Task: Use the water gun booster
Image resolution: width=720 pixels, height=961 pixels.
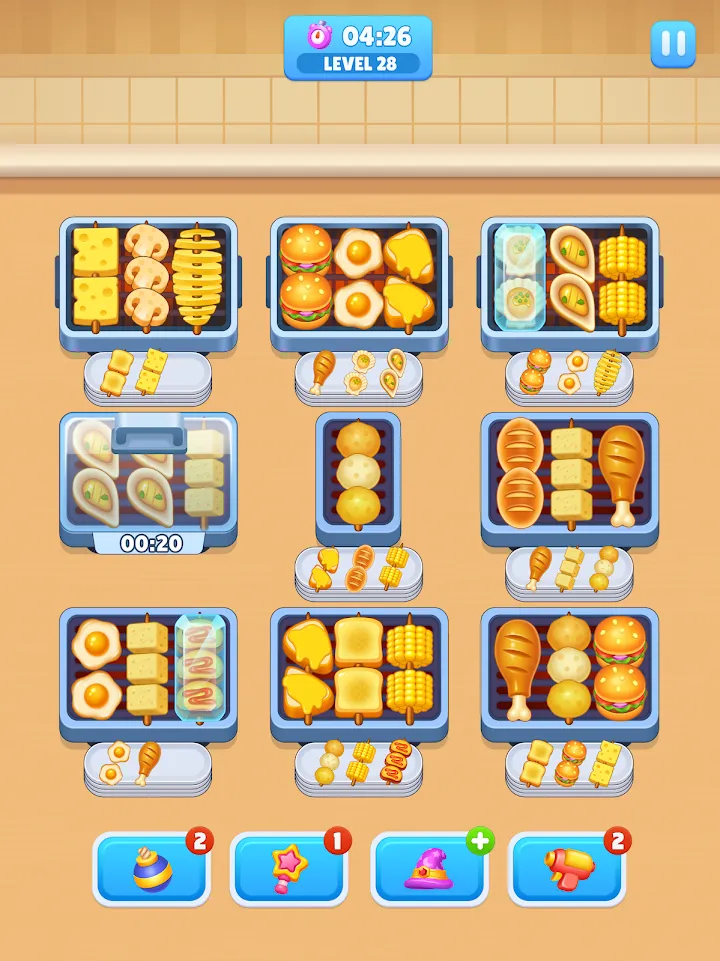Action: coord(568,868)
